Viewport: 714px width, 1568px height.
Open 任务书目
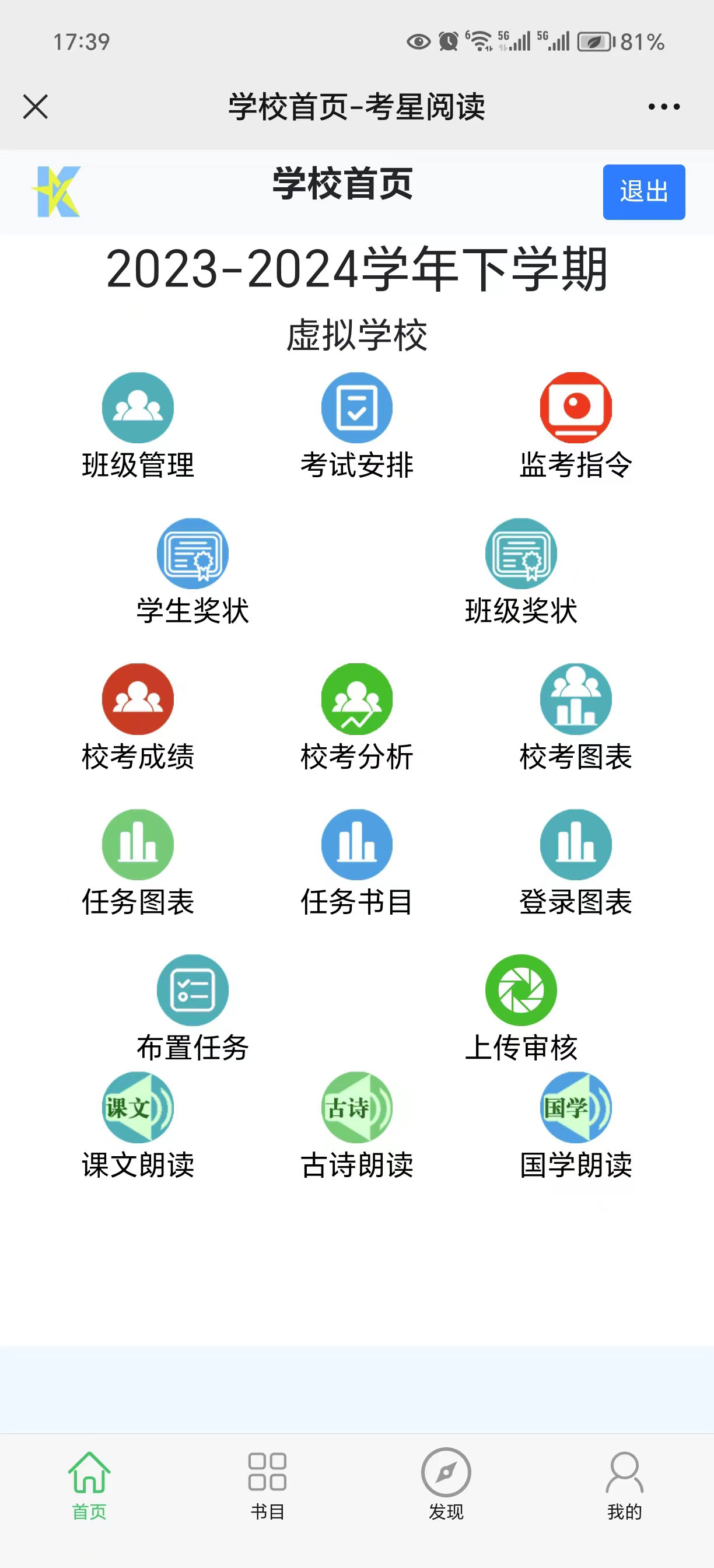[356, 863]
